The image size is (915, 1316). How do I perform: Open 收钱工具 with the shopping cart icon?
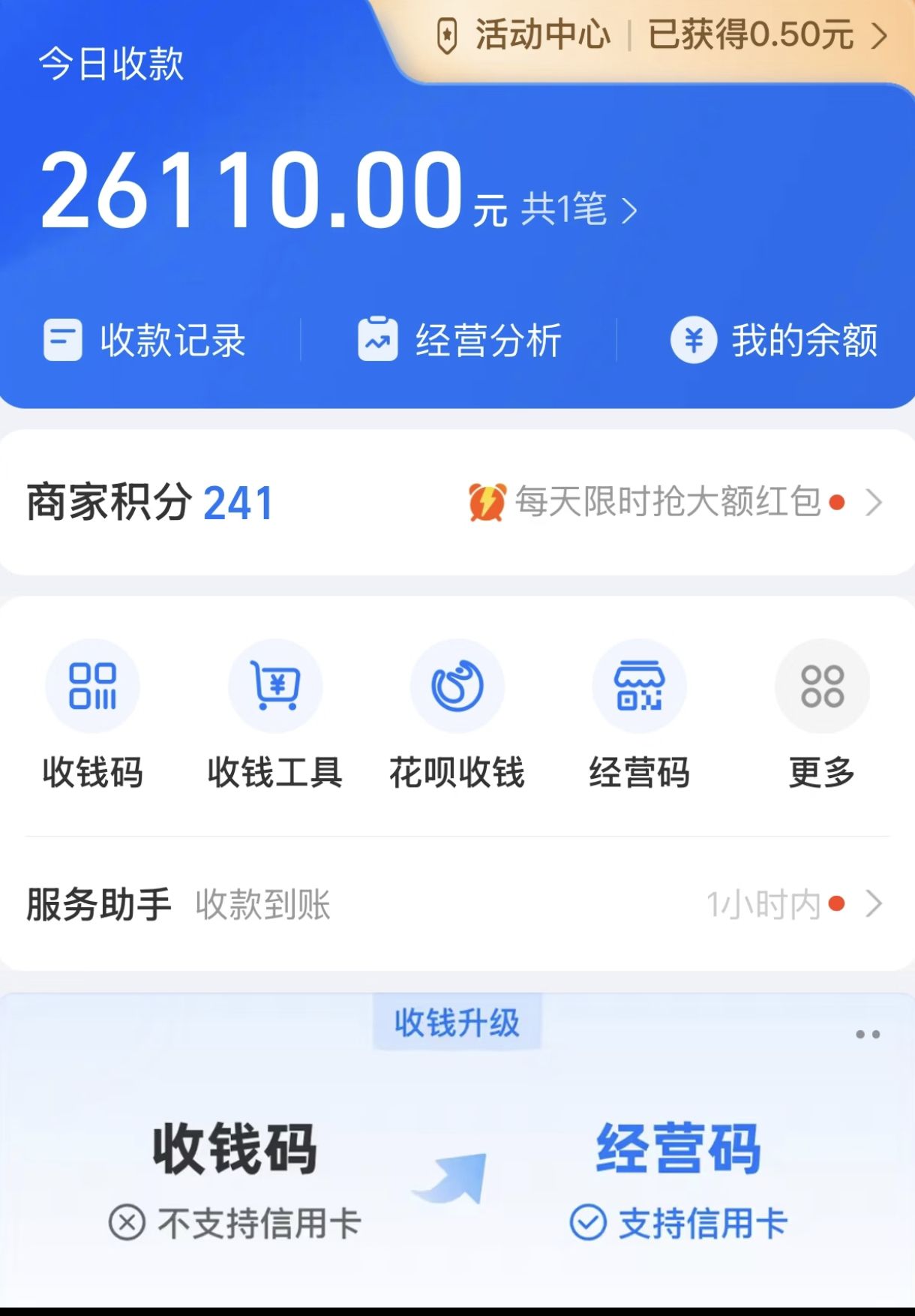[x=274, y=685]
